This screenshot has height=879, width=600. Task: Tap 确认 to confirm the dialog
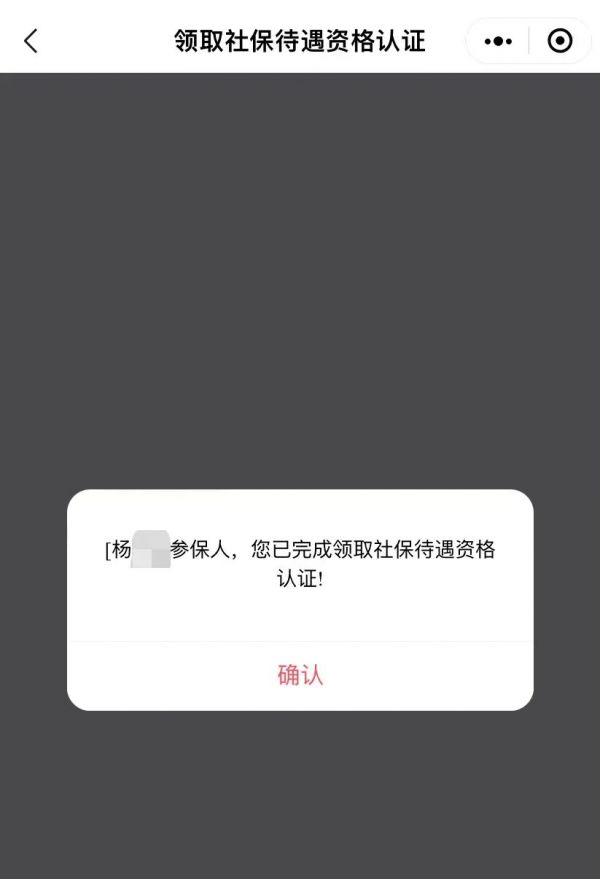(300, 675)
